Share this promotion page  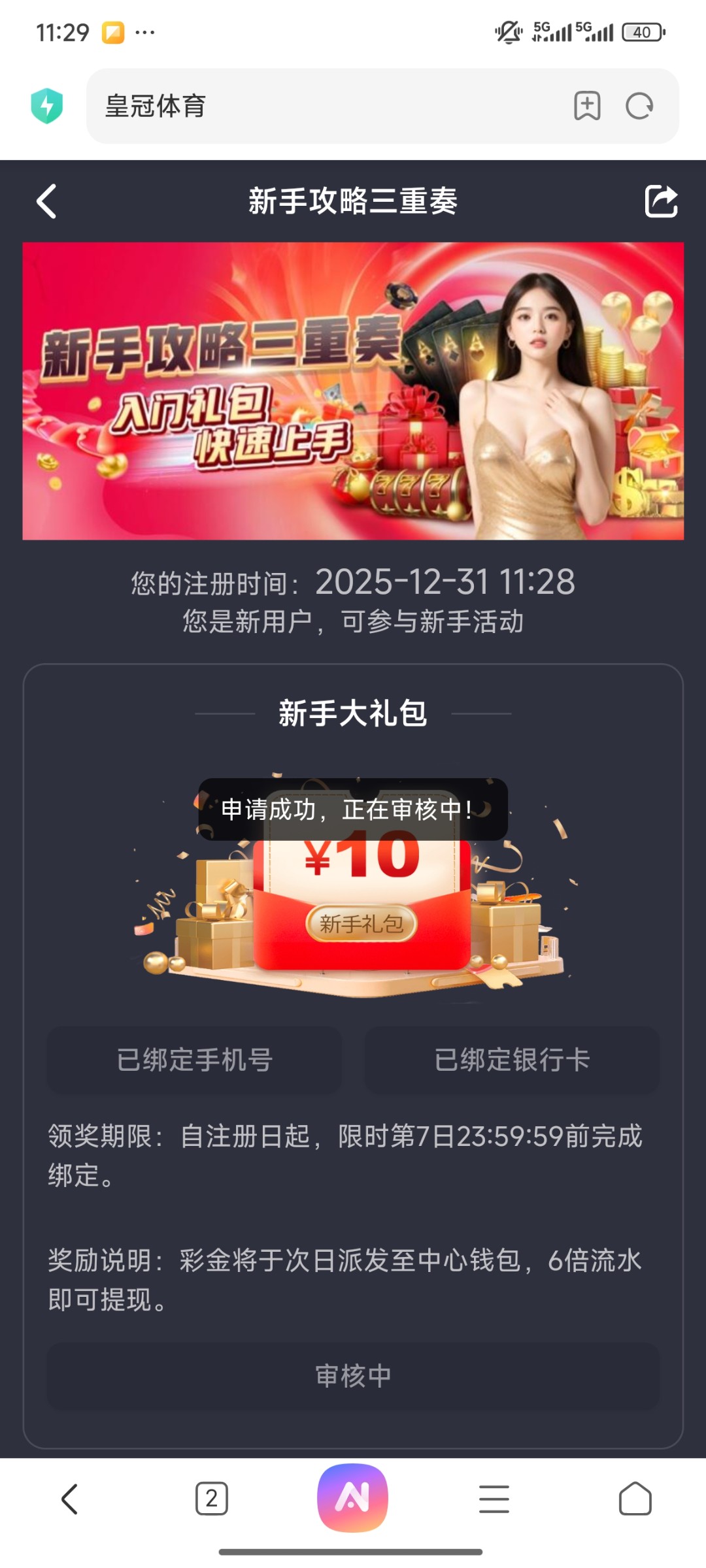660,201
